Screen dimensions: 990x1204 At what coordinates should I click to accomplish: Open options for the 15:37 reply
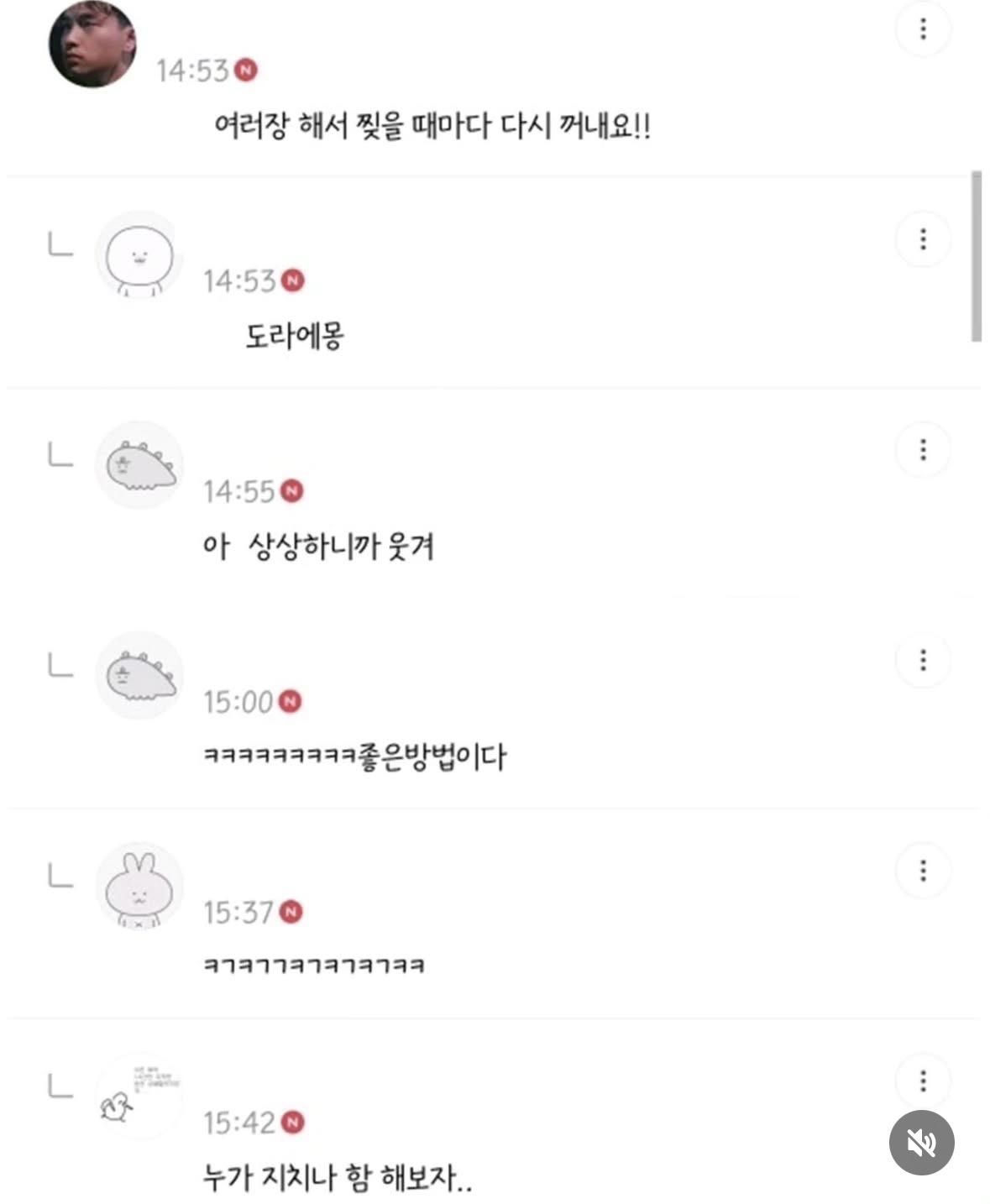(923, 871)
